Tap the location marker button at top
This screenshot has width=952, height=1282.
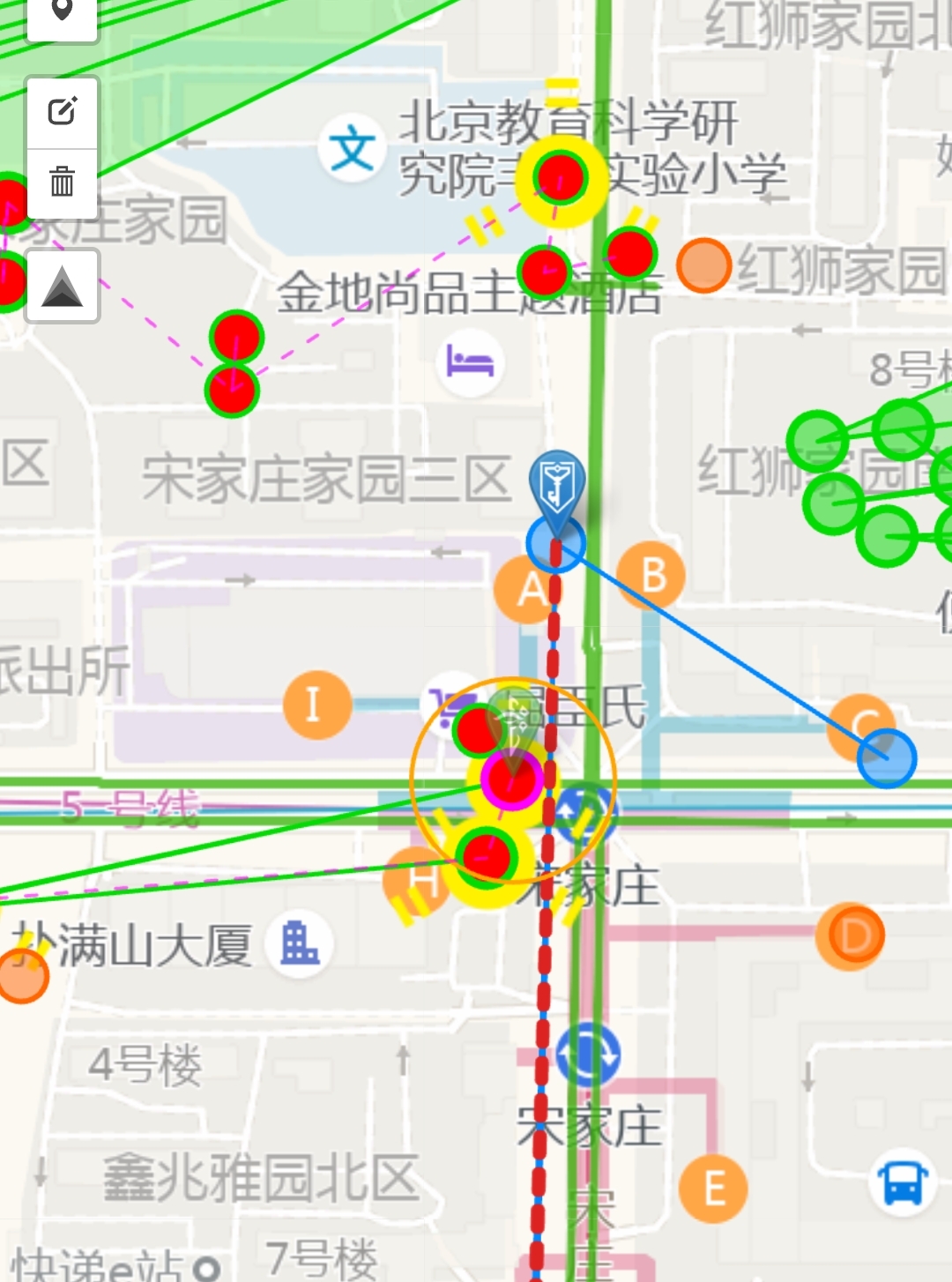click(62, 12)
